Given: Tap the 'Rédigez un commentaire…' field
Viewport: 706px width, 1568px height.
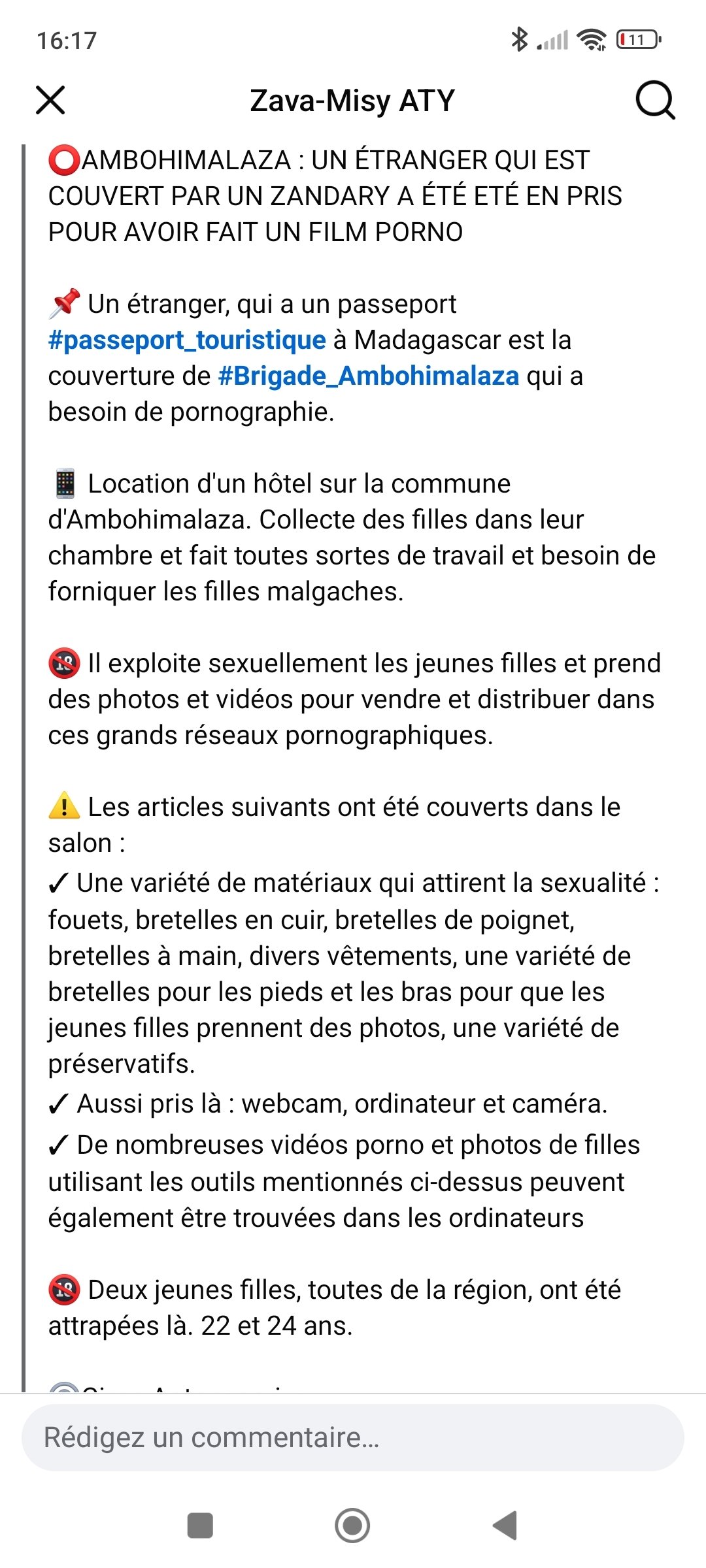Looking at the screenshot, I should tap(353, 1437).
